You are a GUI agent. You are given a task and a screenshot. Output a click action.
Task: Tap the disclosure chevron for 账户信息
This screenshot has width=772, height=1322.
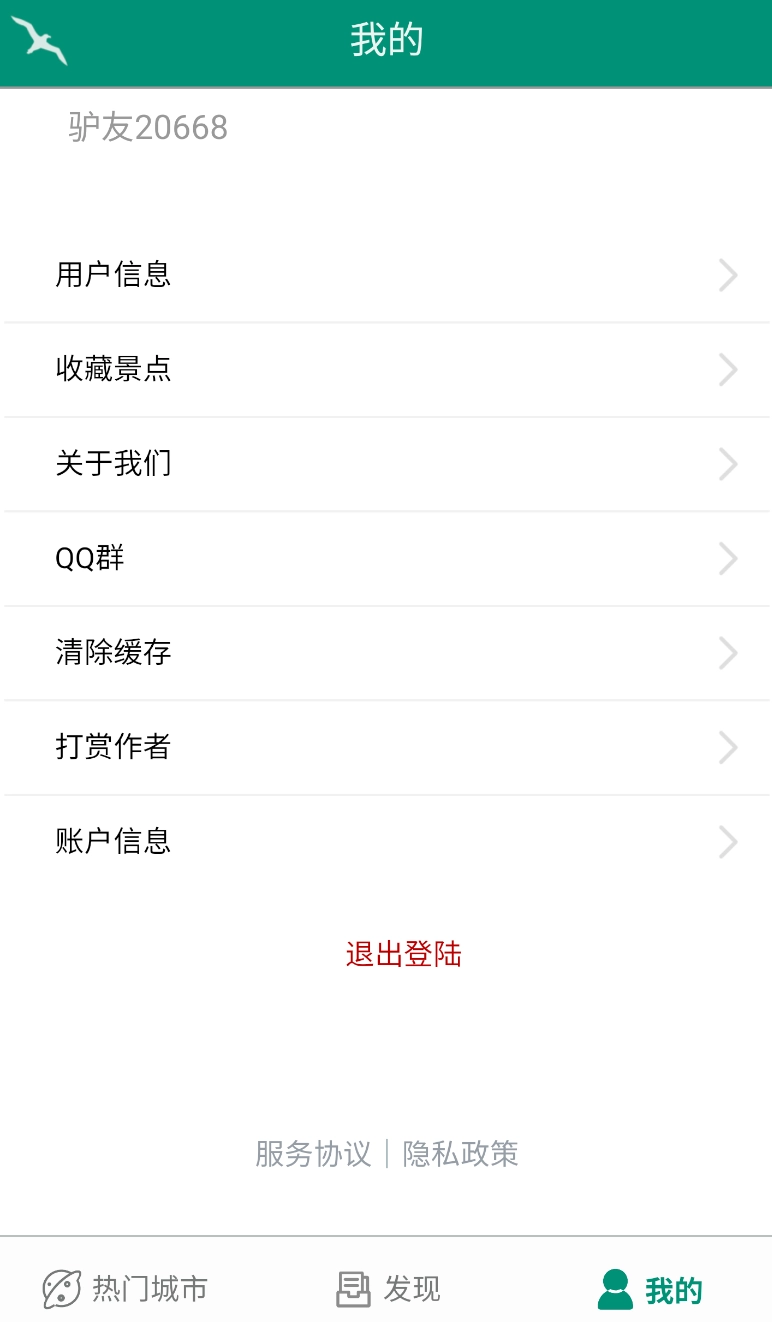728,842
